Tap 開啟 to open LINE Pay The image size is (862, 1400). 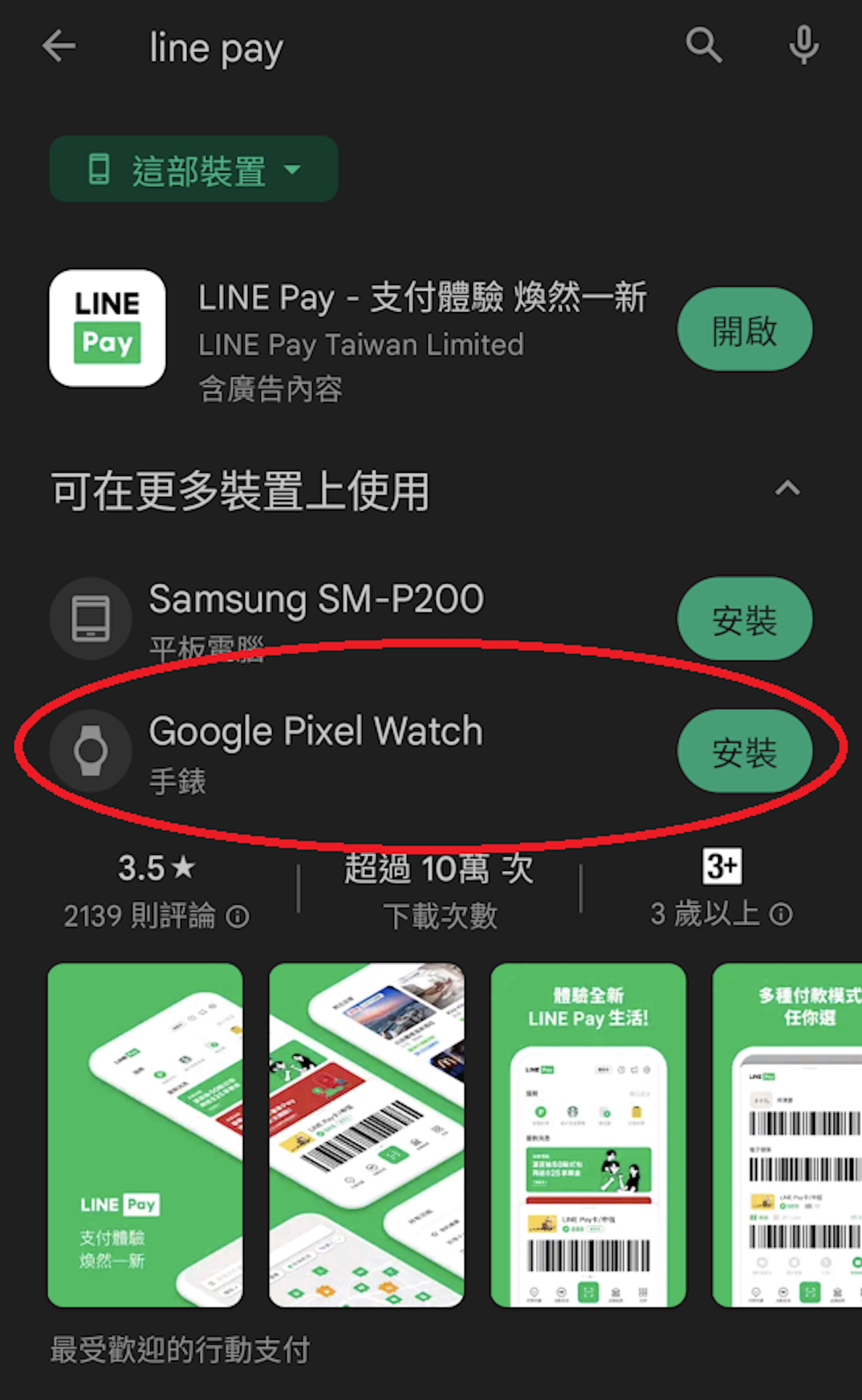744,329
